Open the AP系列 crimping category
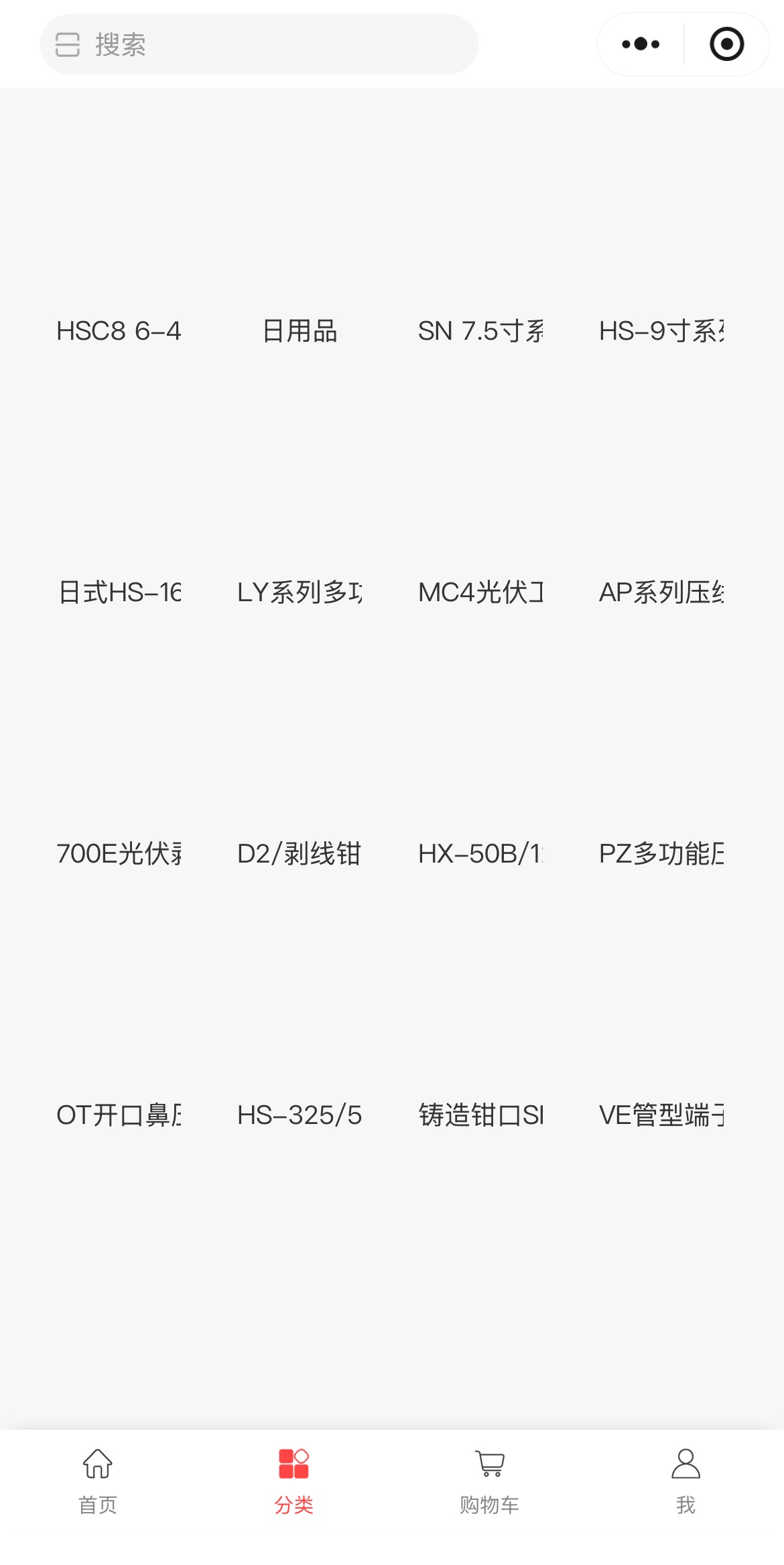This screenshot has height=1565, width=784. 661,592
